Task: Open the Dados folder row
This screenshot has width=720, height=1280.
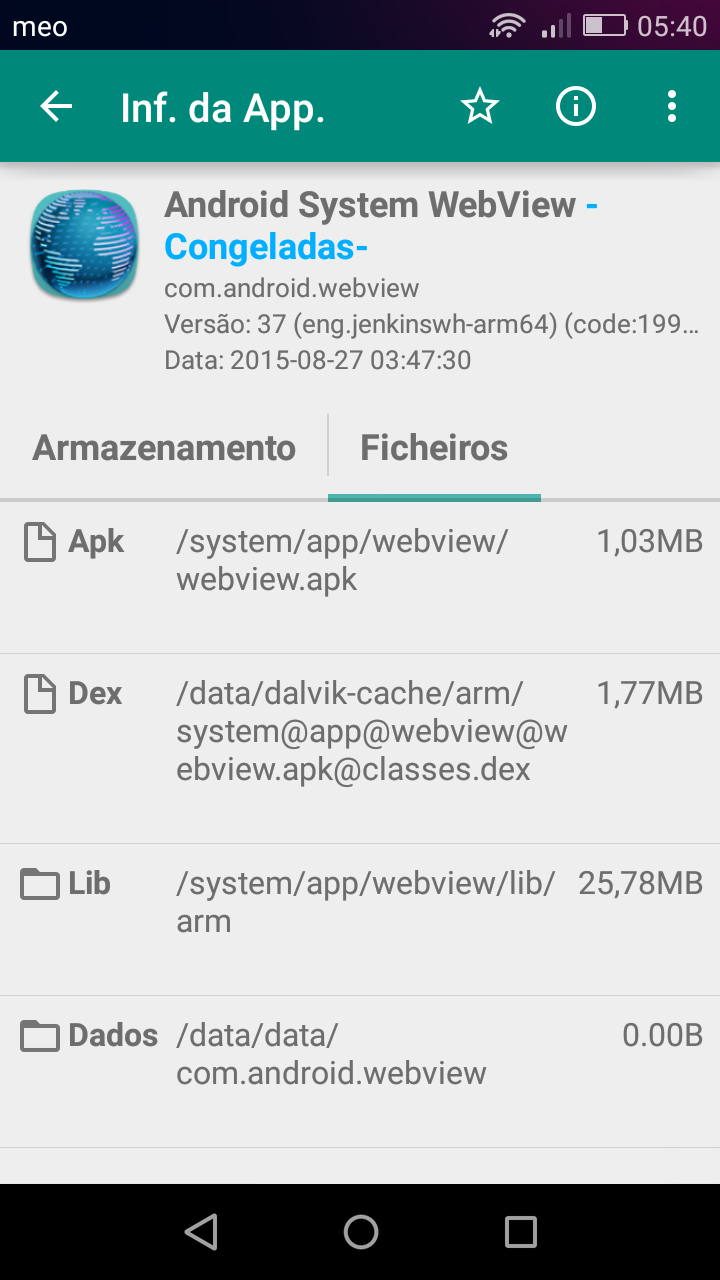Action: [360, 1072]
